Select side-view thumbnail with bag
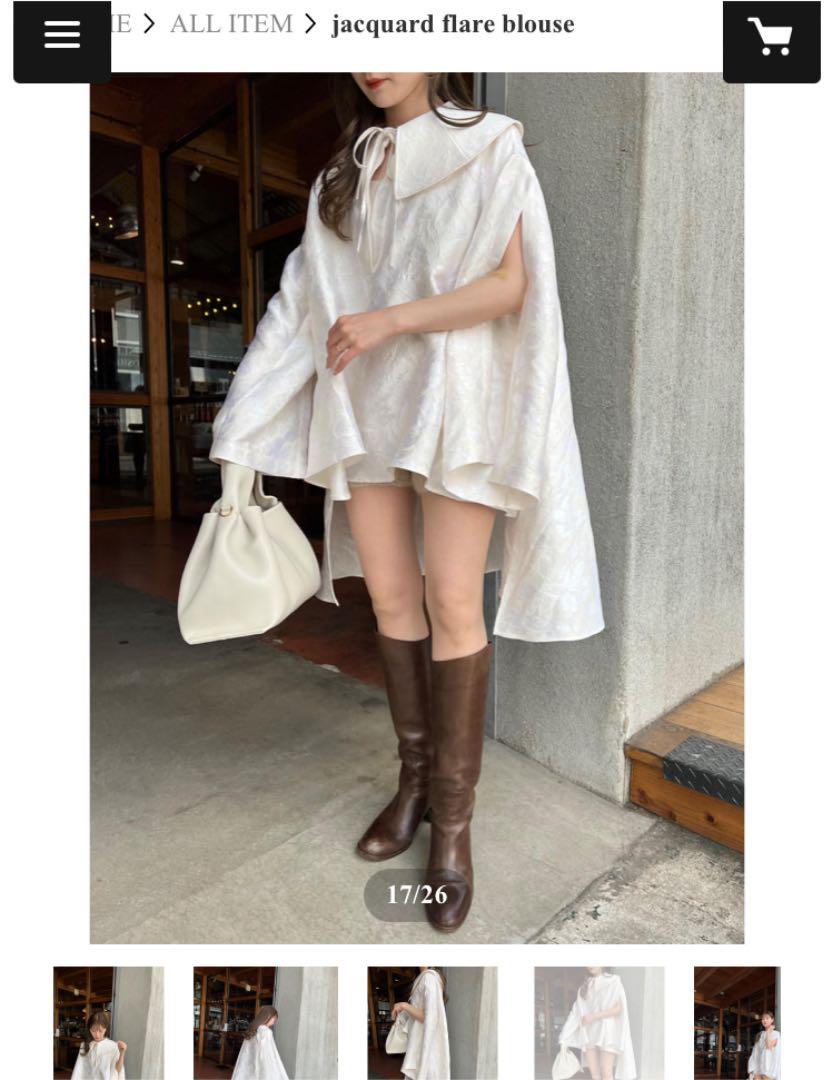This screenshot has width=835, height=1080. (x=432, y=1022)
